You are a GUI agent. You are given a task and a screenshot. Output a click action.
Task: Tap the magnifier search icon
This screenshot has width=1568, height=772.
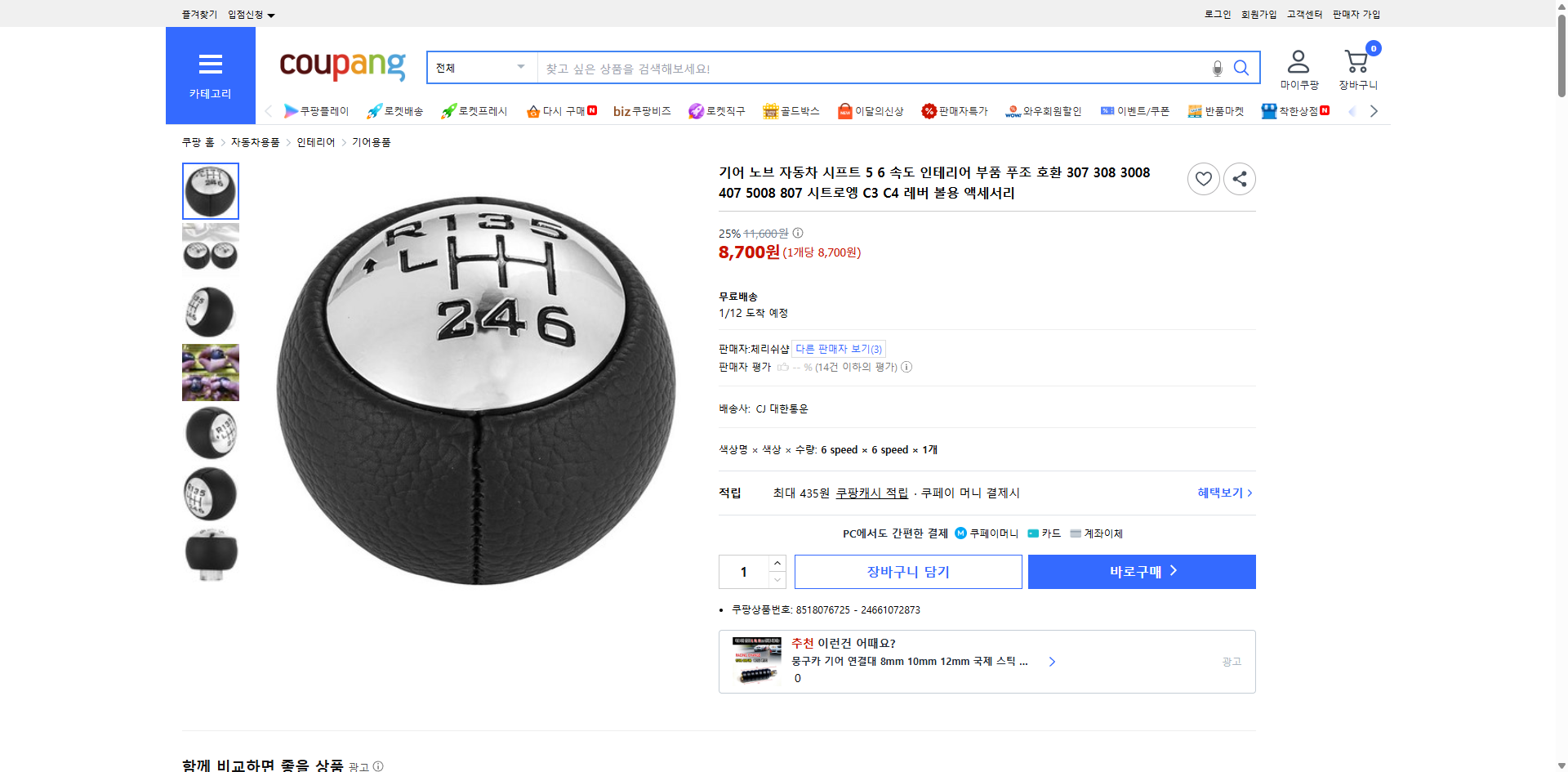(x=1241, y=68)
